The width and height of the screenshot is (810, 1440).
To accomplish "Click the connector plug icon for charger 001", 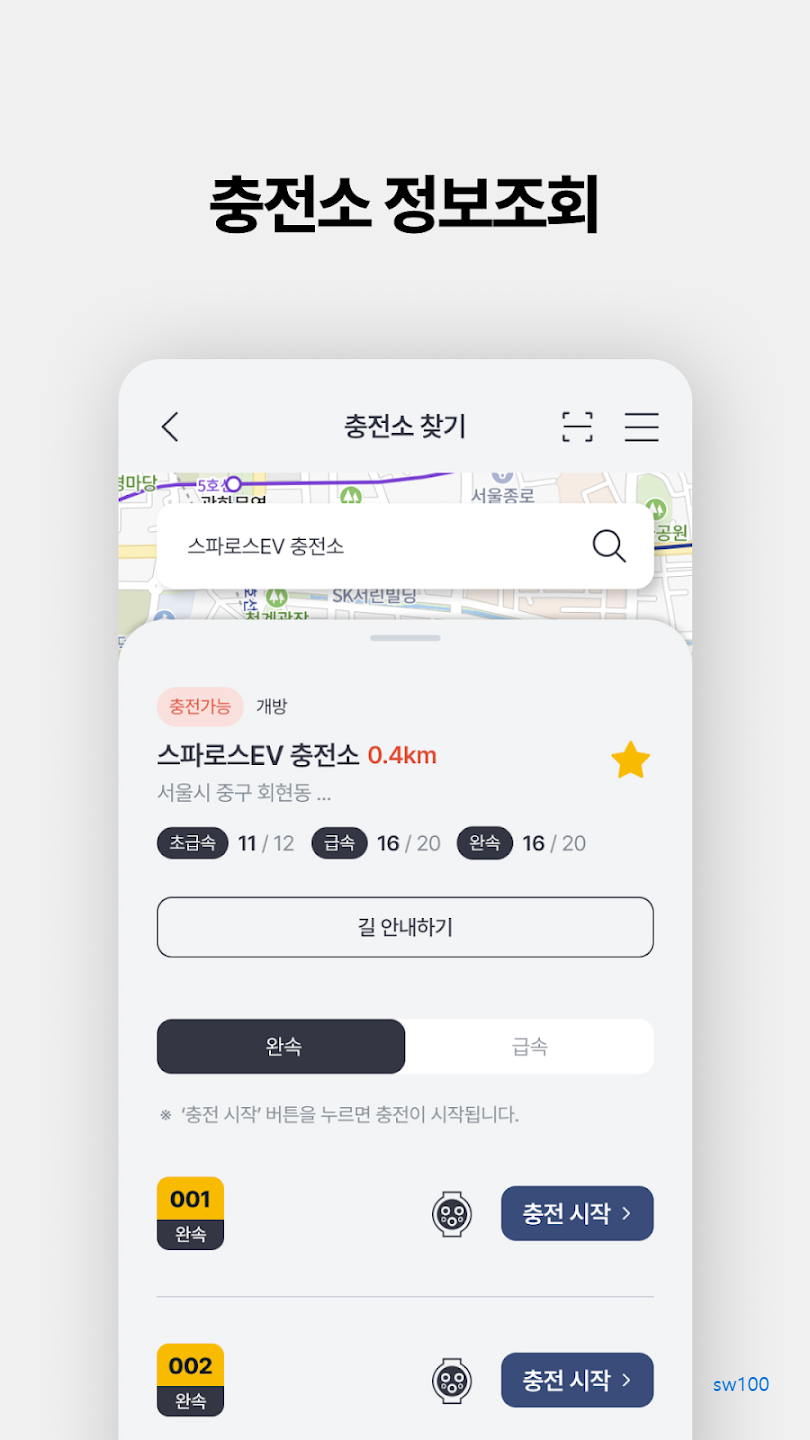I will (452, 1213).
